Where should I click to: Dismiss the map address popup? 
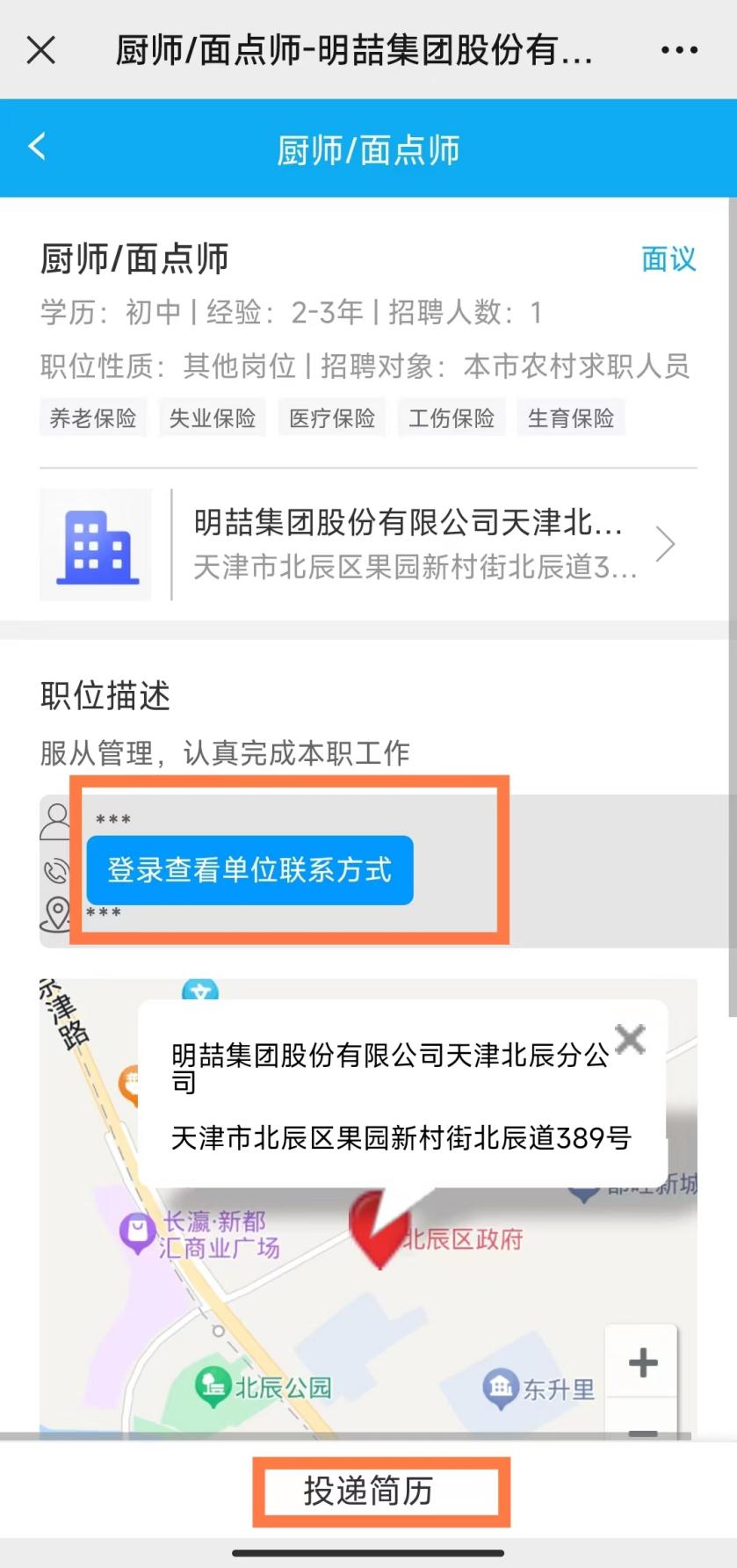630,1039
